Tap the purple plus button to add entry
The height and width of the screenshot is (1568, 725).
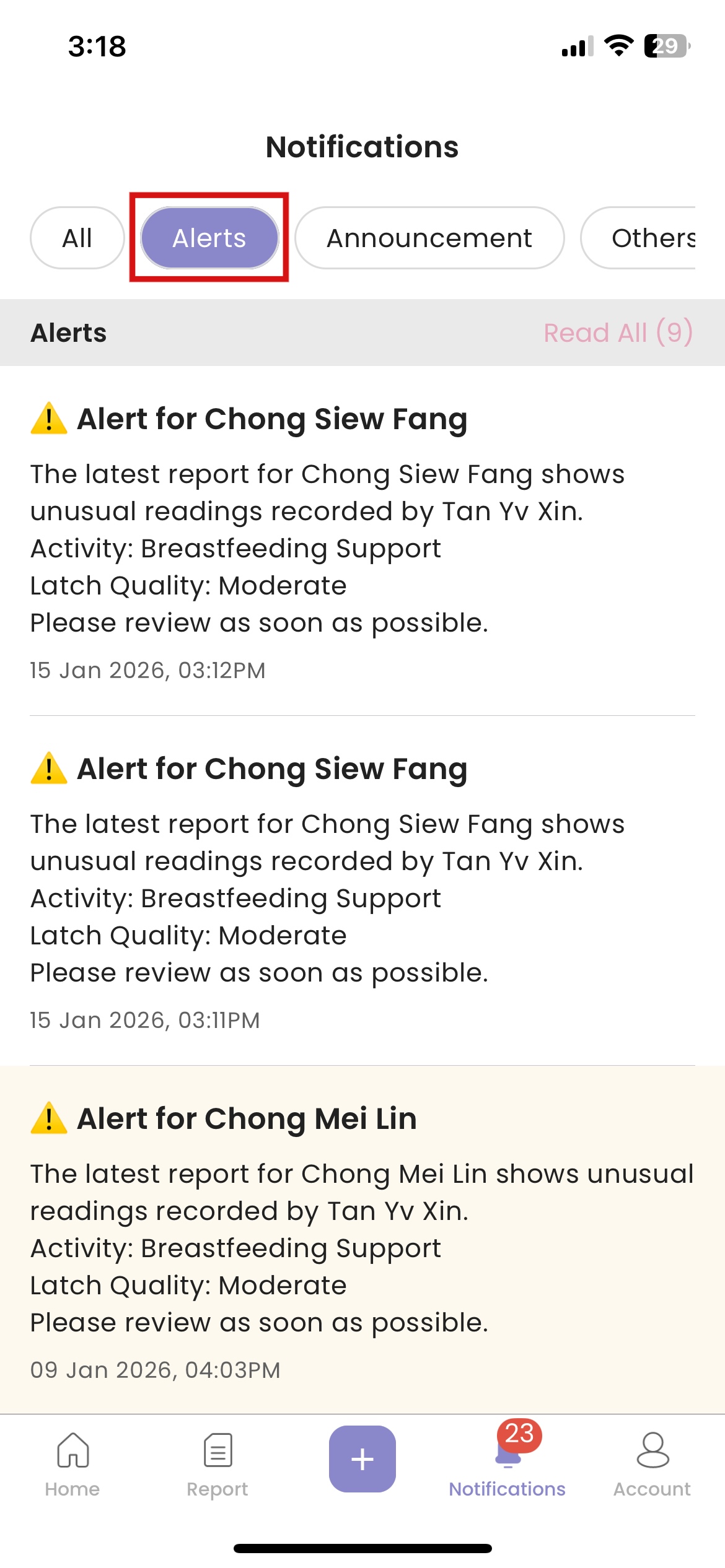pos(362,1458)
